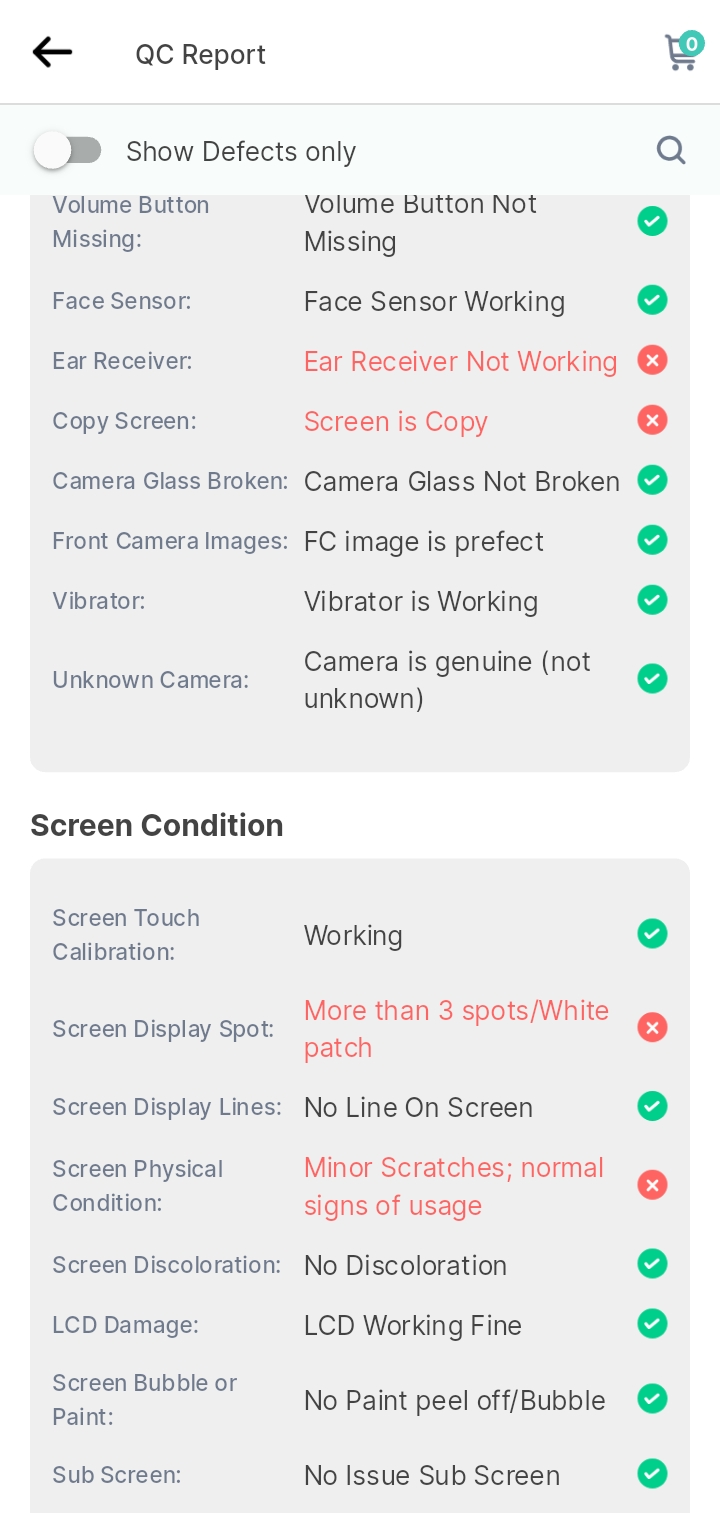Go back from QC Report

[x=52, y=52]
